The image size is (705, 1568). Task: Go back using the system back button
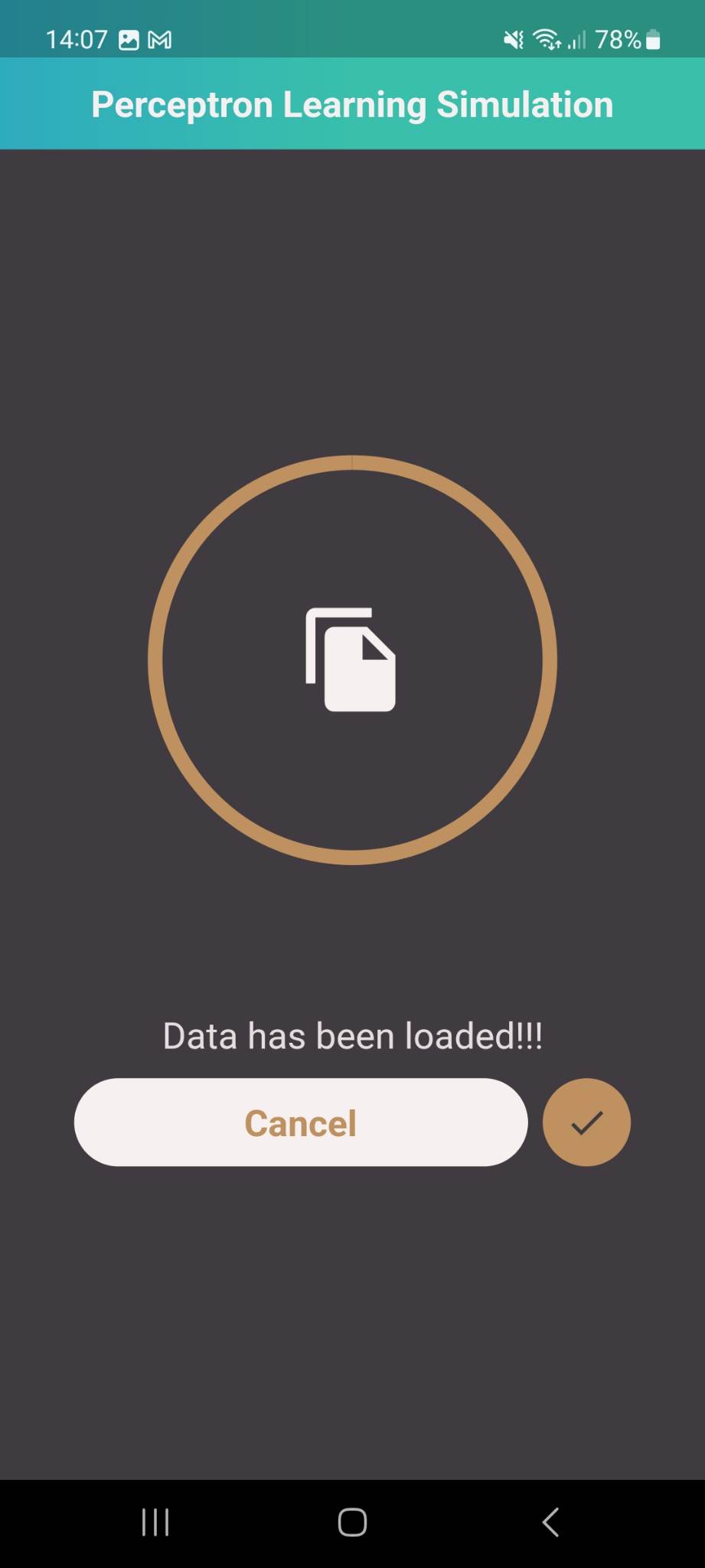[550, 1522]
